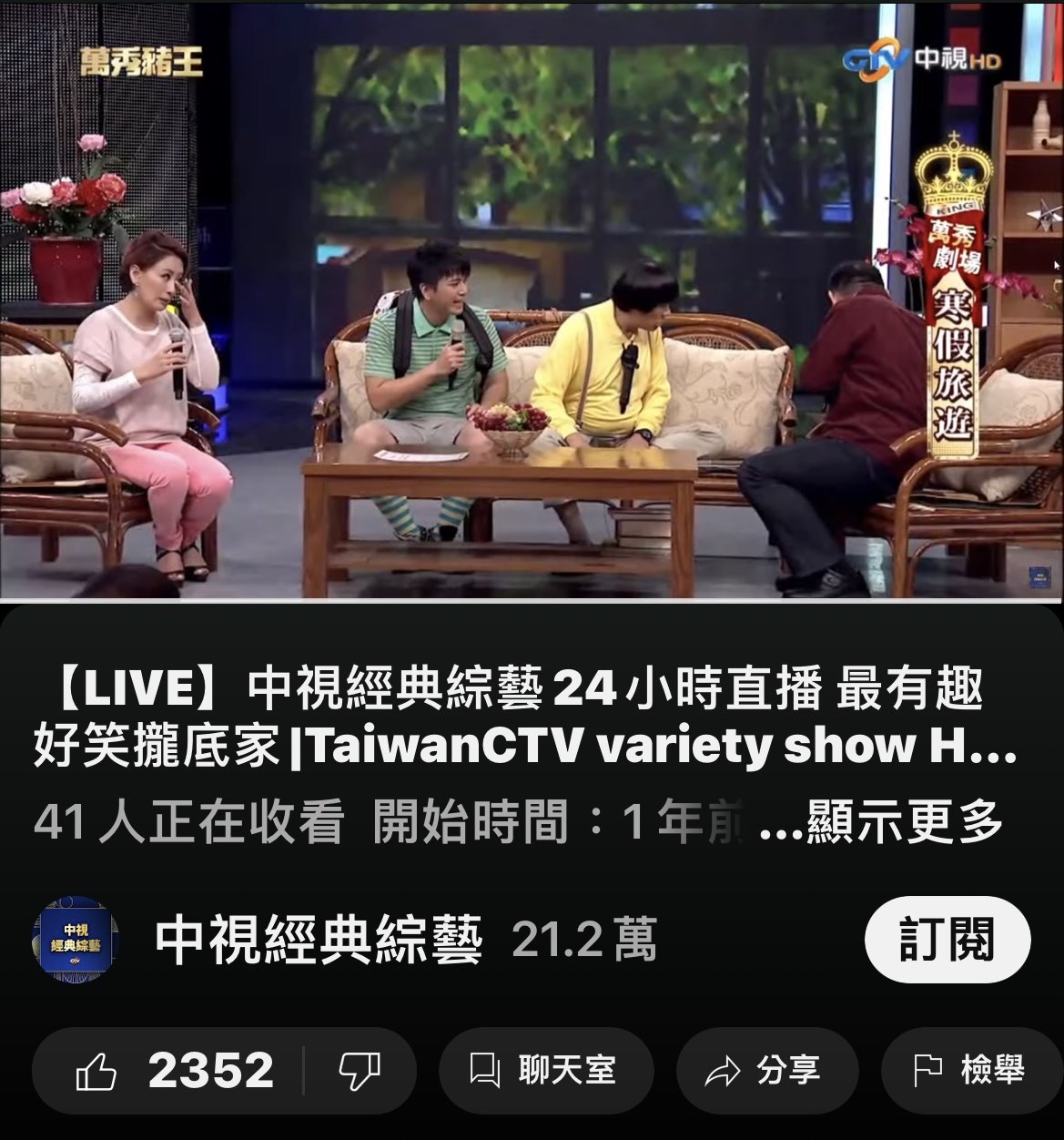This screenshot has height=1140, width=1064.
Task: Like this live stream
Action: pos(173,1071)
